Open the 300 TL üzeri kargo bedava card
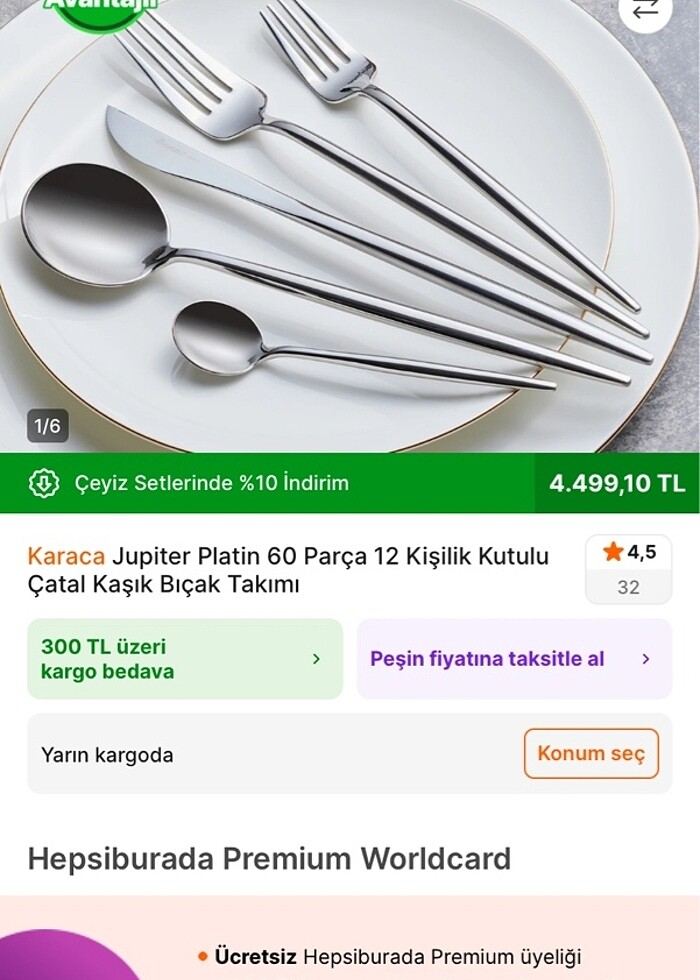The height and width of the screenshot is (980, 700). pyautogui.click(x=185, y=659)
